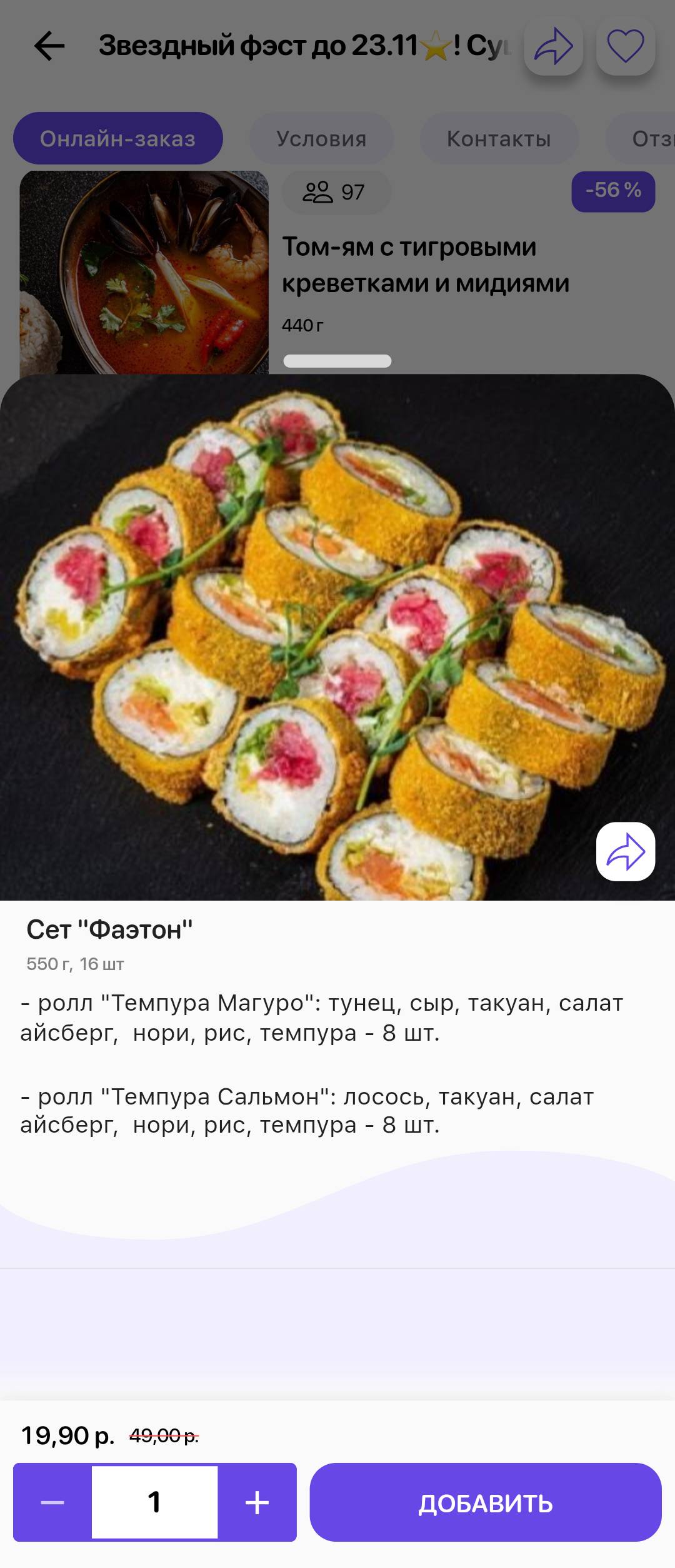Decrease the quantity with minus
The width and height of the screenshot is (675, 1568).
[x=52, y=1502]
